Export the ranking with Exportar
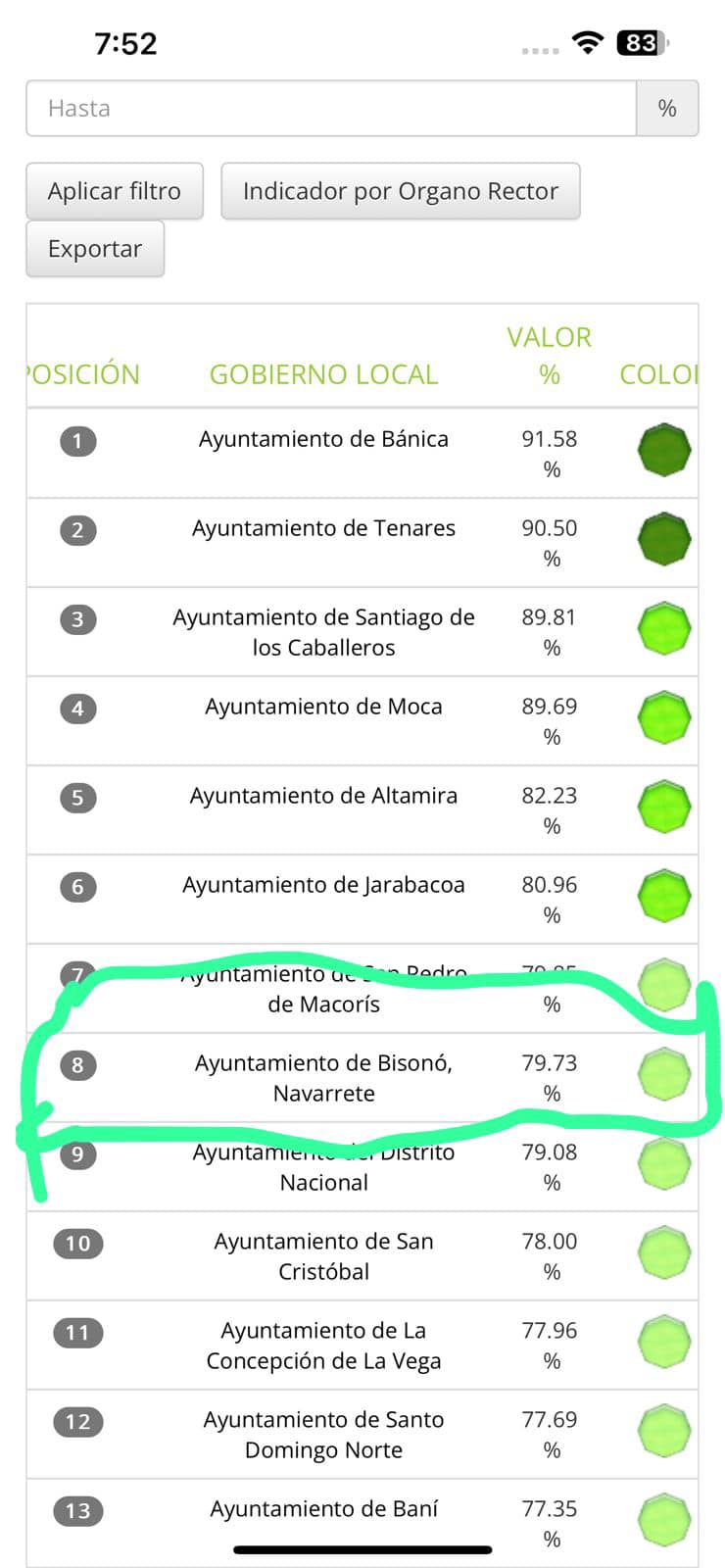The width and height of the screenshot is (725, 1568). tap(95, 249)
